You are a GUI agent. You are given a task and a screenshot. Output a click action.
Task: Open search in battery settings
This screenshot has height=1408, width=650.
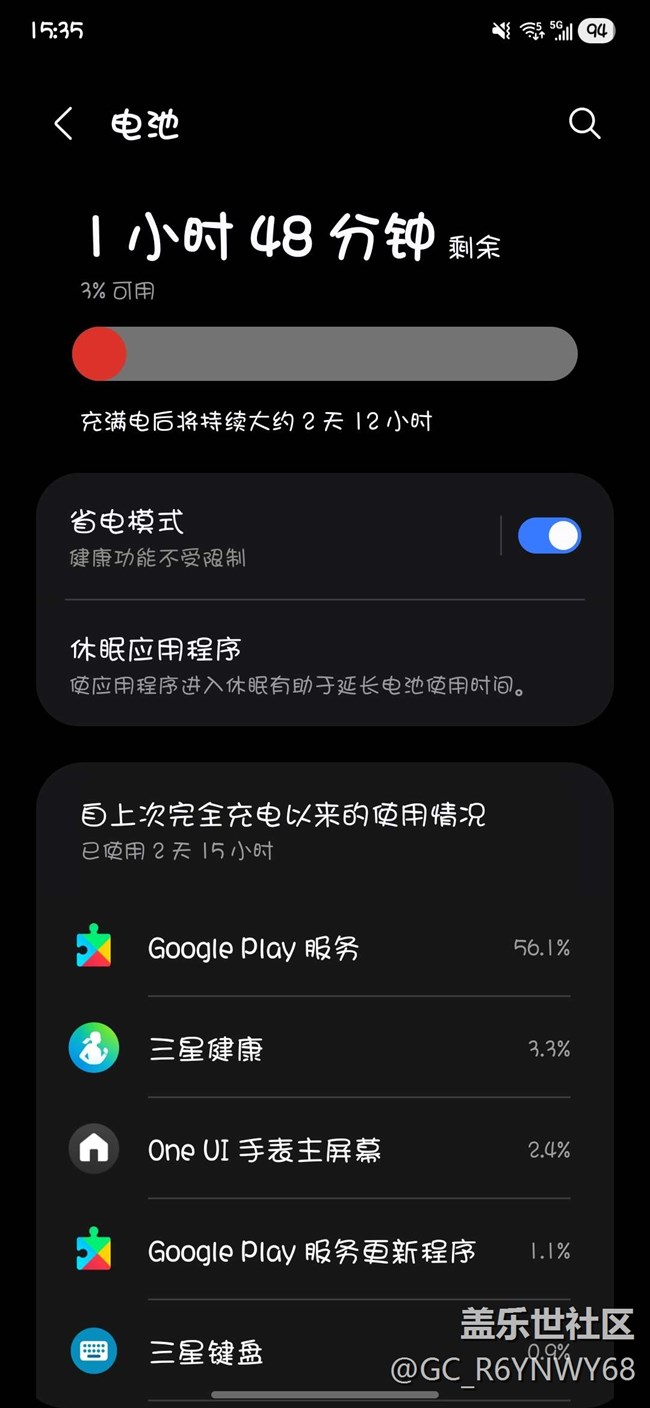pyautogui.click(x=584, y=124)
